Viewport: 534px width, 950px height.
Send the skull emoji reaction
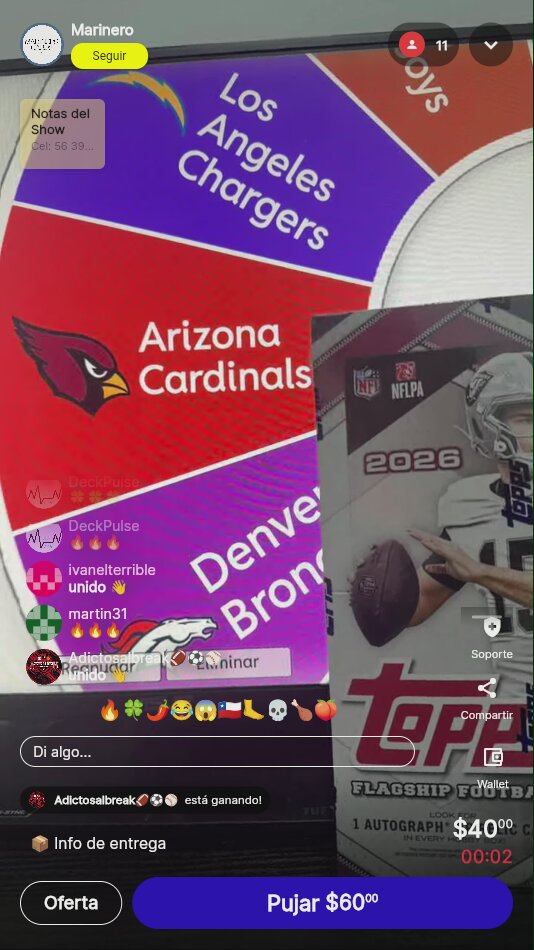click(x=276, y=709)
